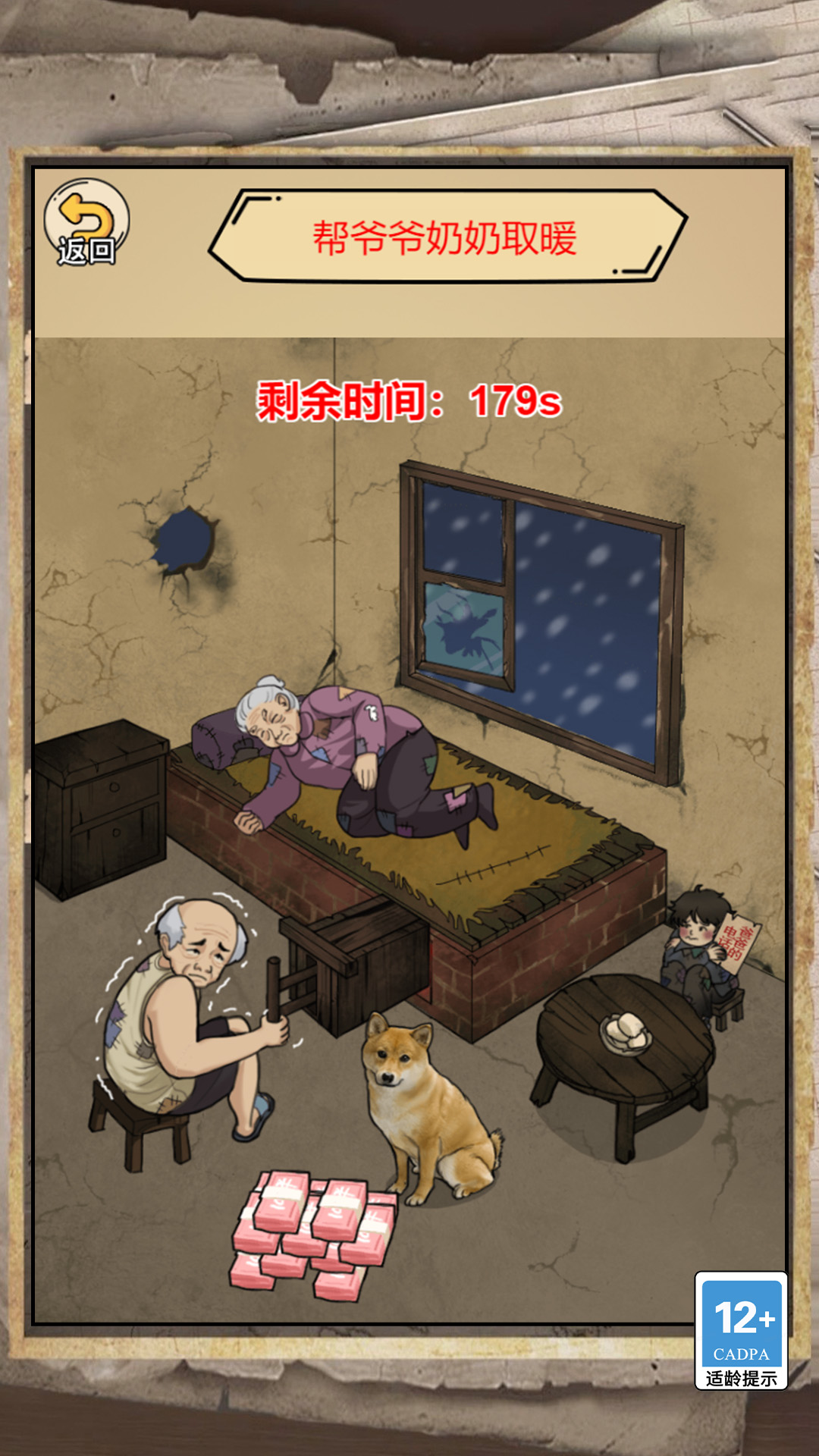Tap the 返回 back button
Image resolution: width=819 pixels, height=1456 pixels.
pos(86,223)
